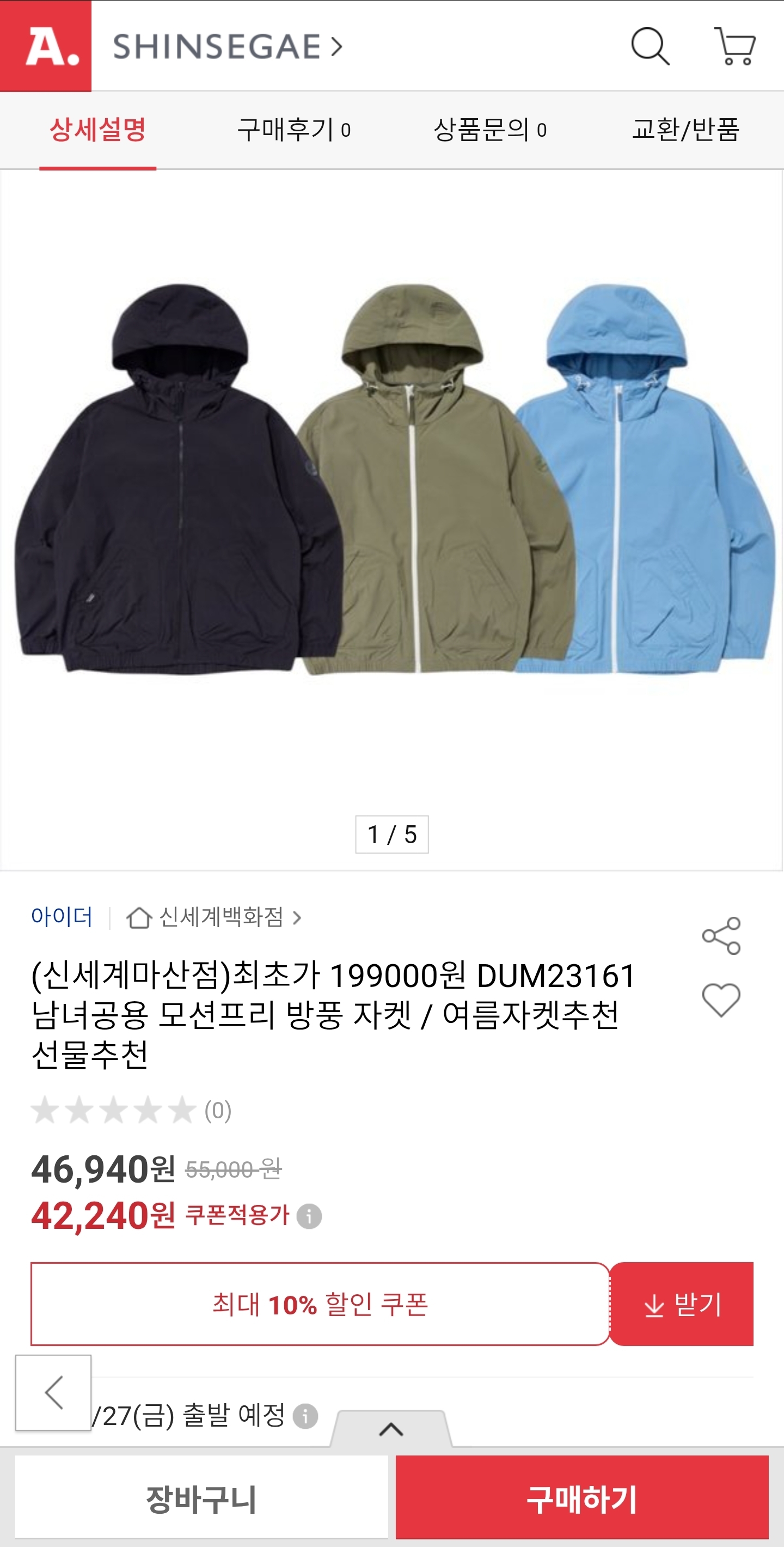Tap the red A. home logo button
The height and width of the screenshot is (1547, 784).
click(46, 46)
